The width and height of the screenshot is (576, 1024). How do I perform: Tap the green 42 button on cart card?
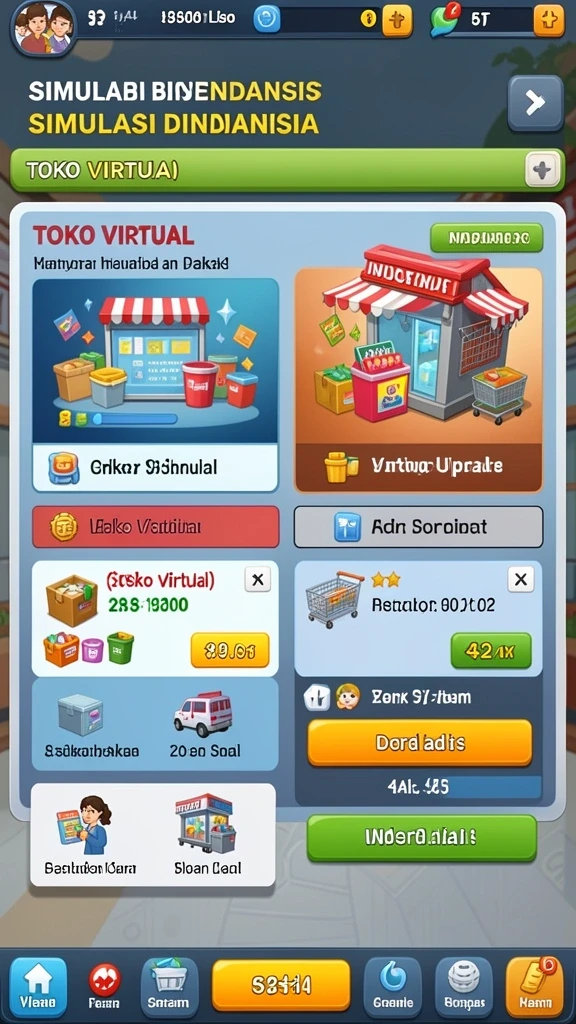[491, 650]
